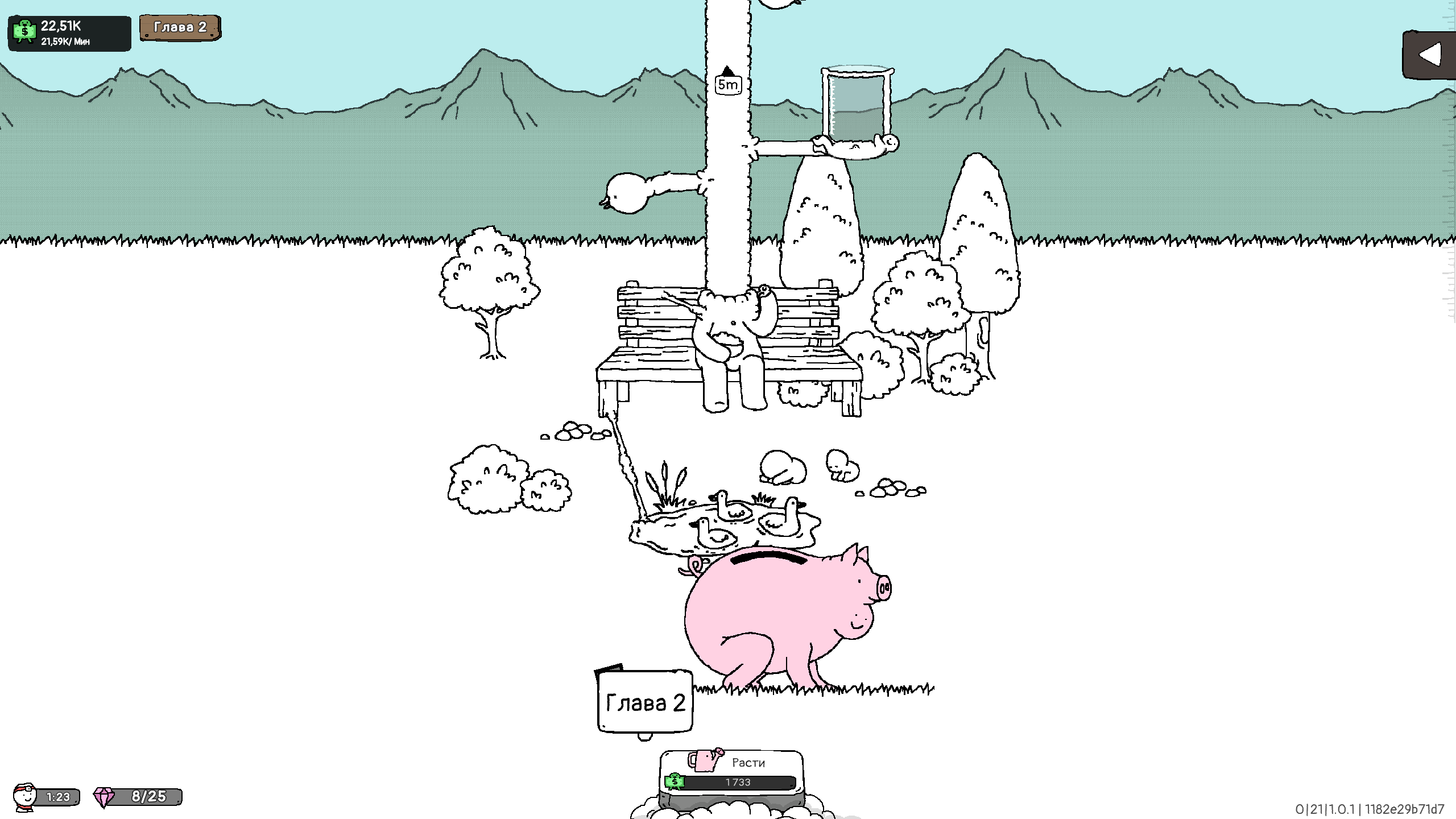Open the character timer 1:23
The height and width of the screenshot is (819, 1456).
tap(47, 796)
